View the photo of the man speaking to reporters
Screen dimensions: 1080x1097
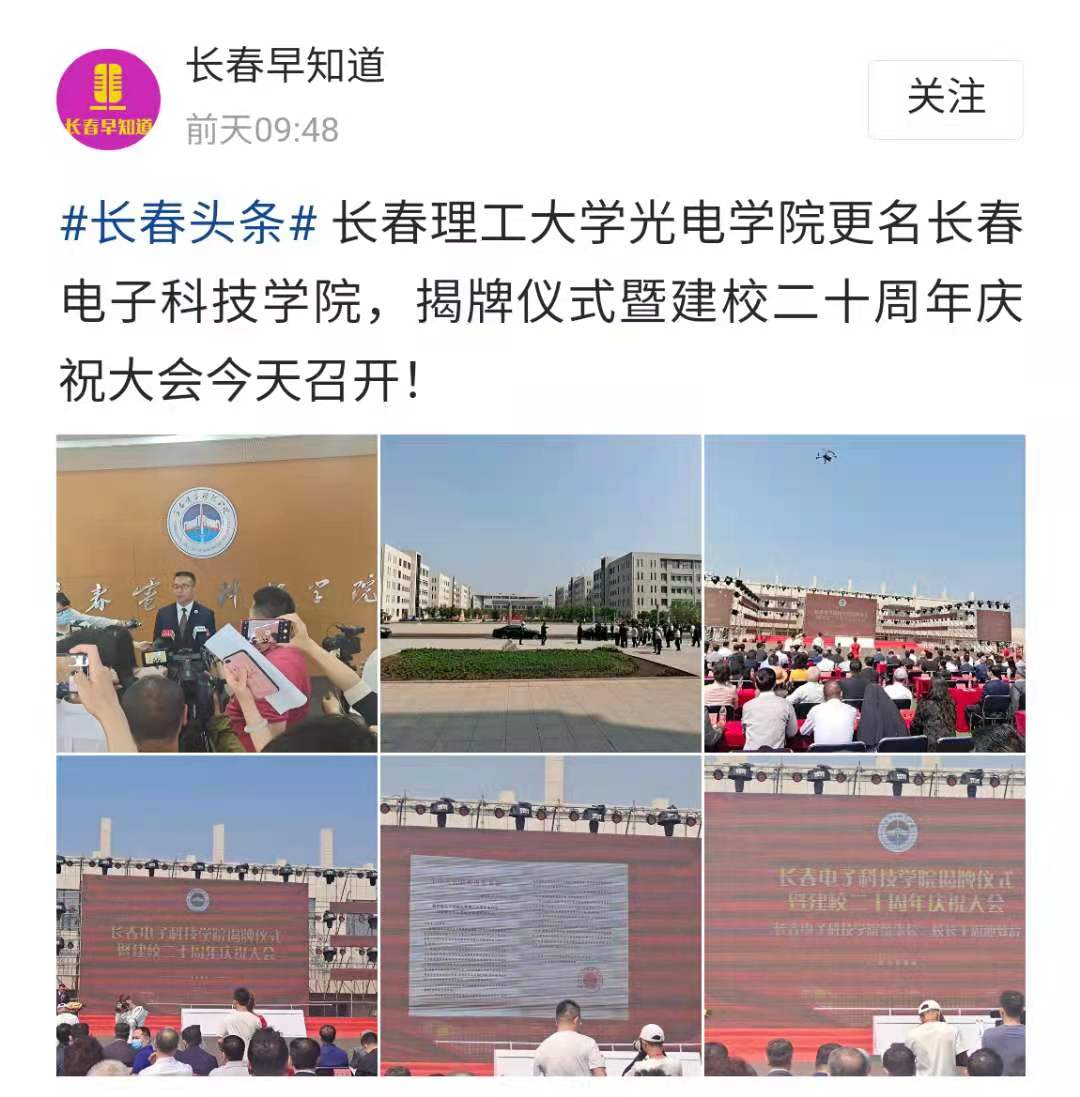pos(217,593)
